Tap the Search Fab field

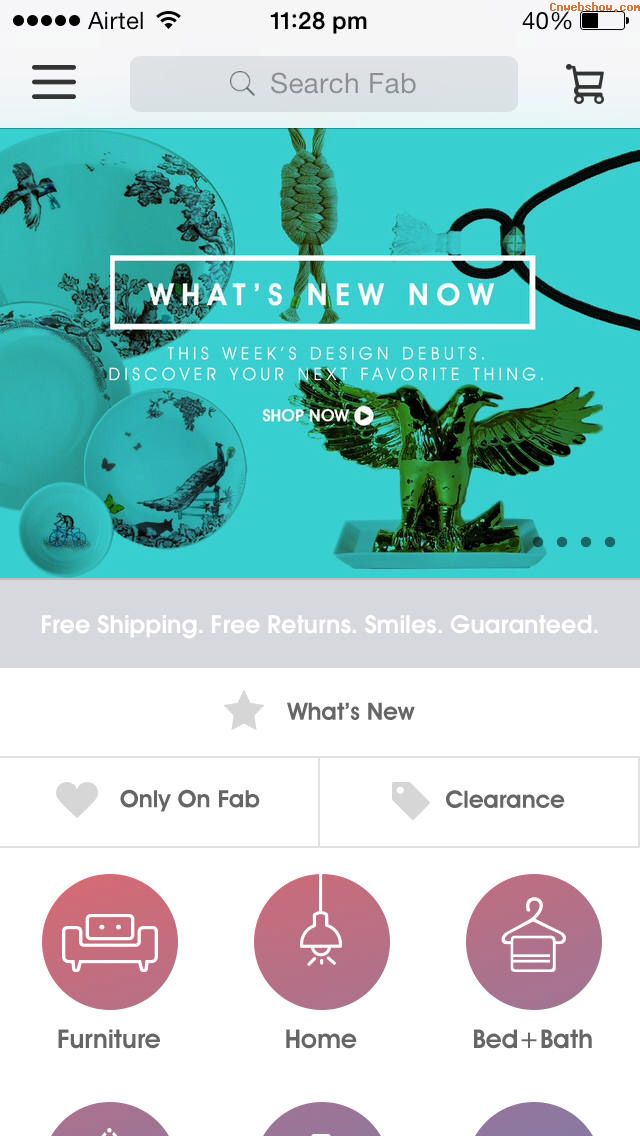coord(324,84)
